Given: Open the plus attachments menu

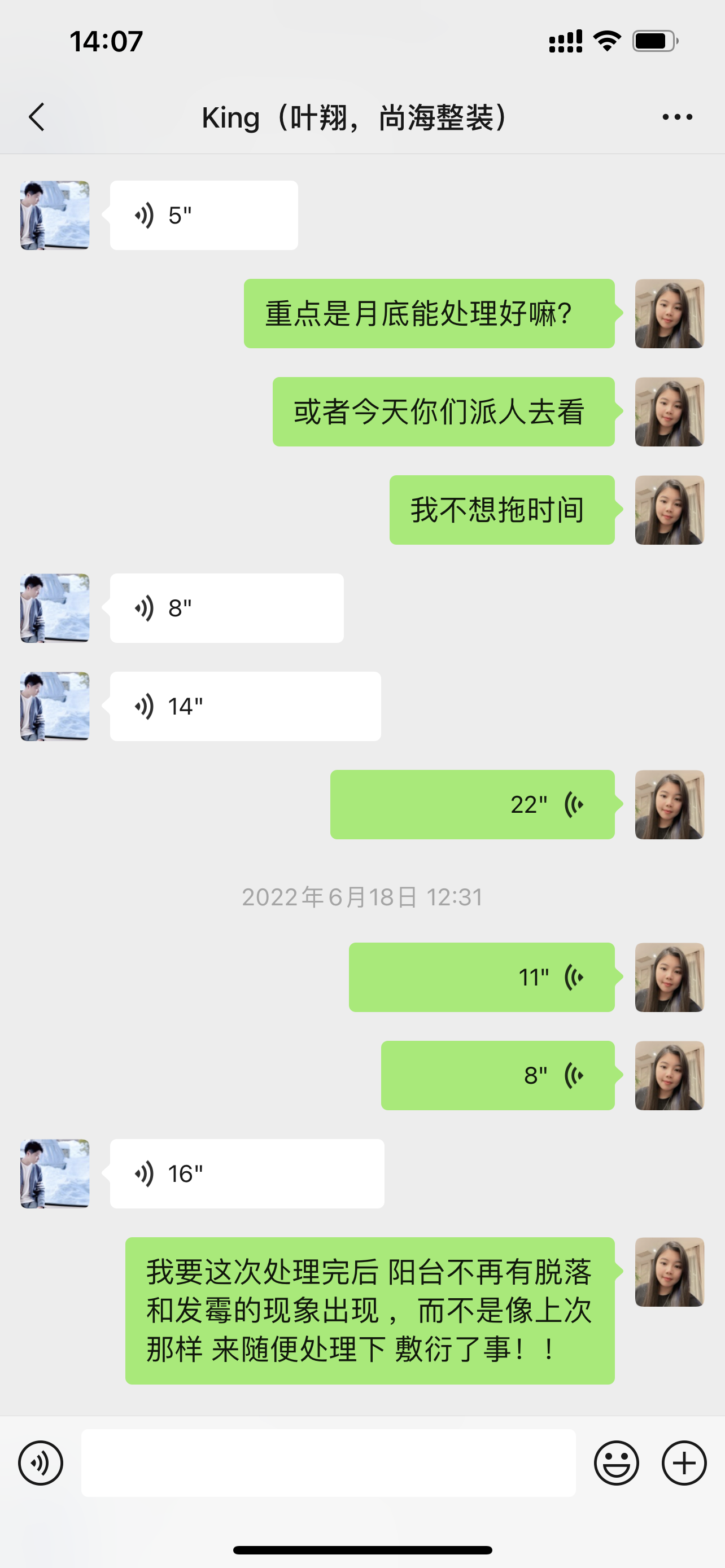Looking at the screenshot, I should click(x=684, y=1462).
